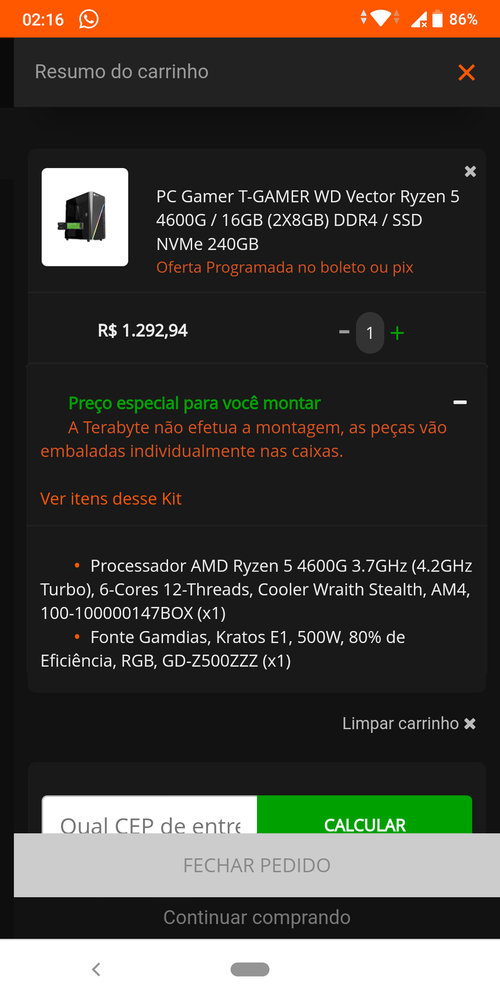This screenshot has width=500, height=1000.
Task: Increase the item quantity with plus
Action: (397, 333)
